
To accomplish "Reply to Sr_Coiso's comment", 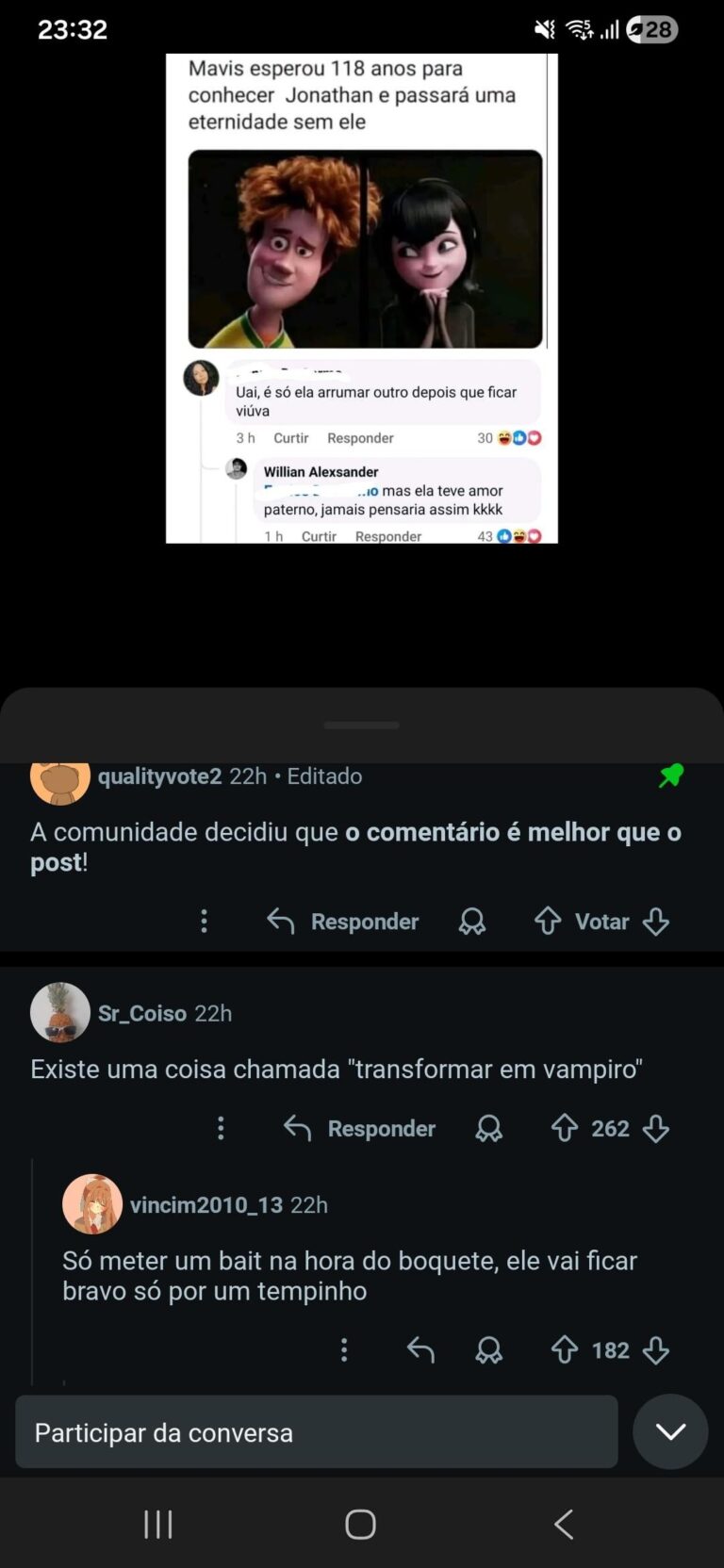I will pos(360,1128).
